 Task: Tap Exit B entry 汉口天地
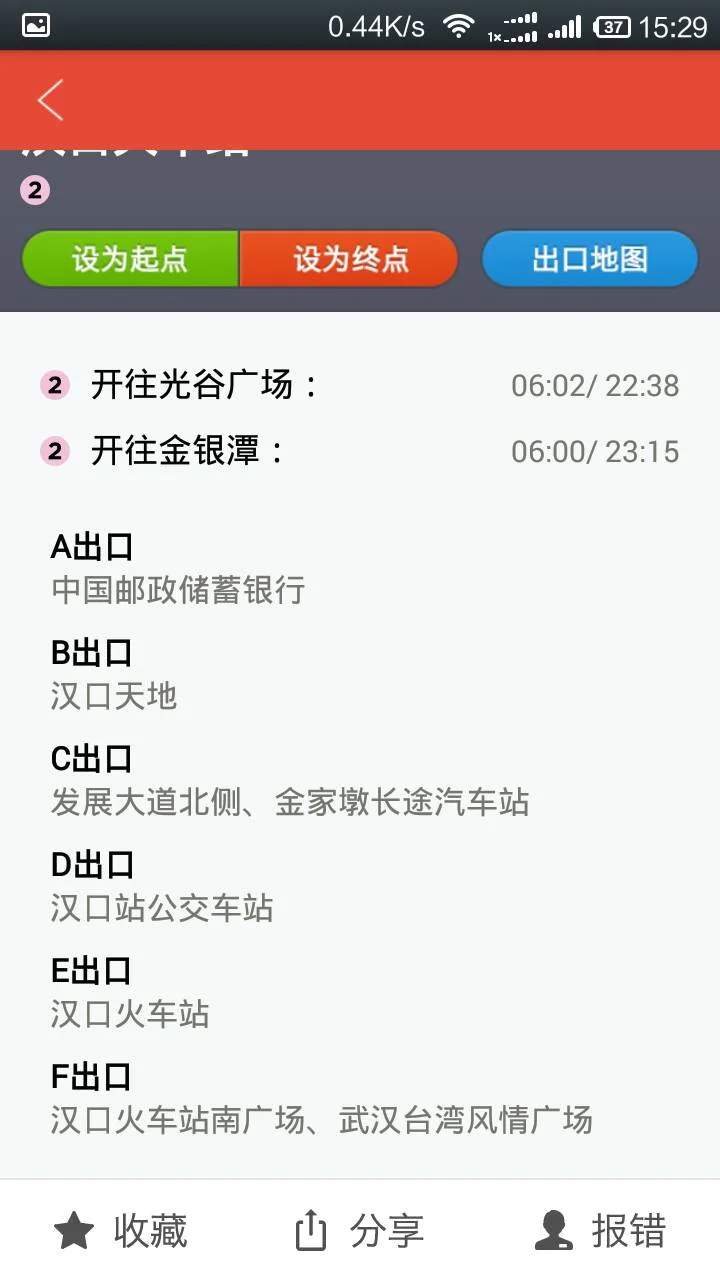click(113, 696)
